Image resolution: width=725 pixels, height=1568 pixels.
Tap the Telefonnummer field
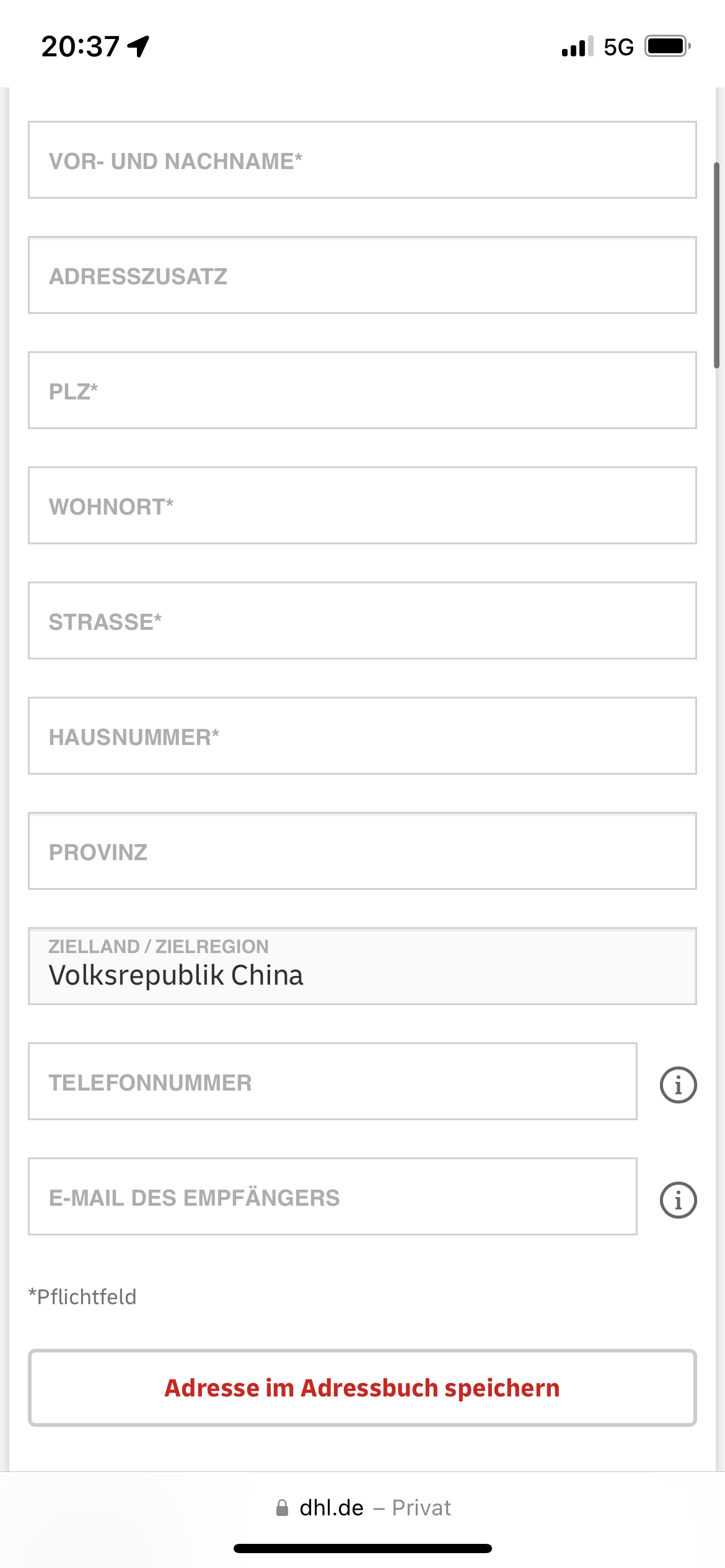click(332, 1082)
